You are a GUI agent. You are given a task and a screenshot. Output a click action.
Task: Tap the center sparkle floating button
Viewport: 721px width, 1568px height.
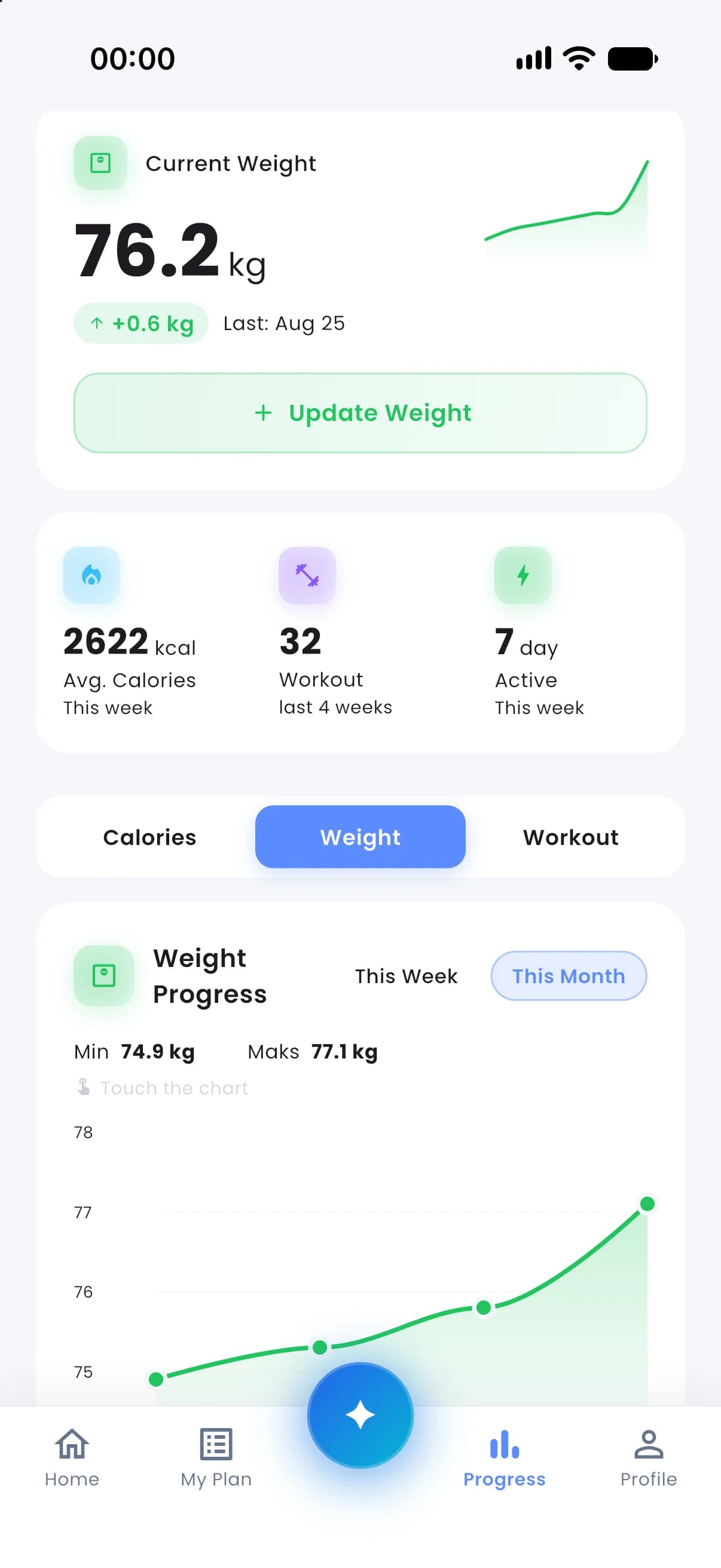pyautogui.click(x=360, y=1416)
